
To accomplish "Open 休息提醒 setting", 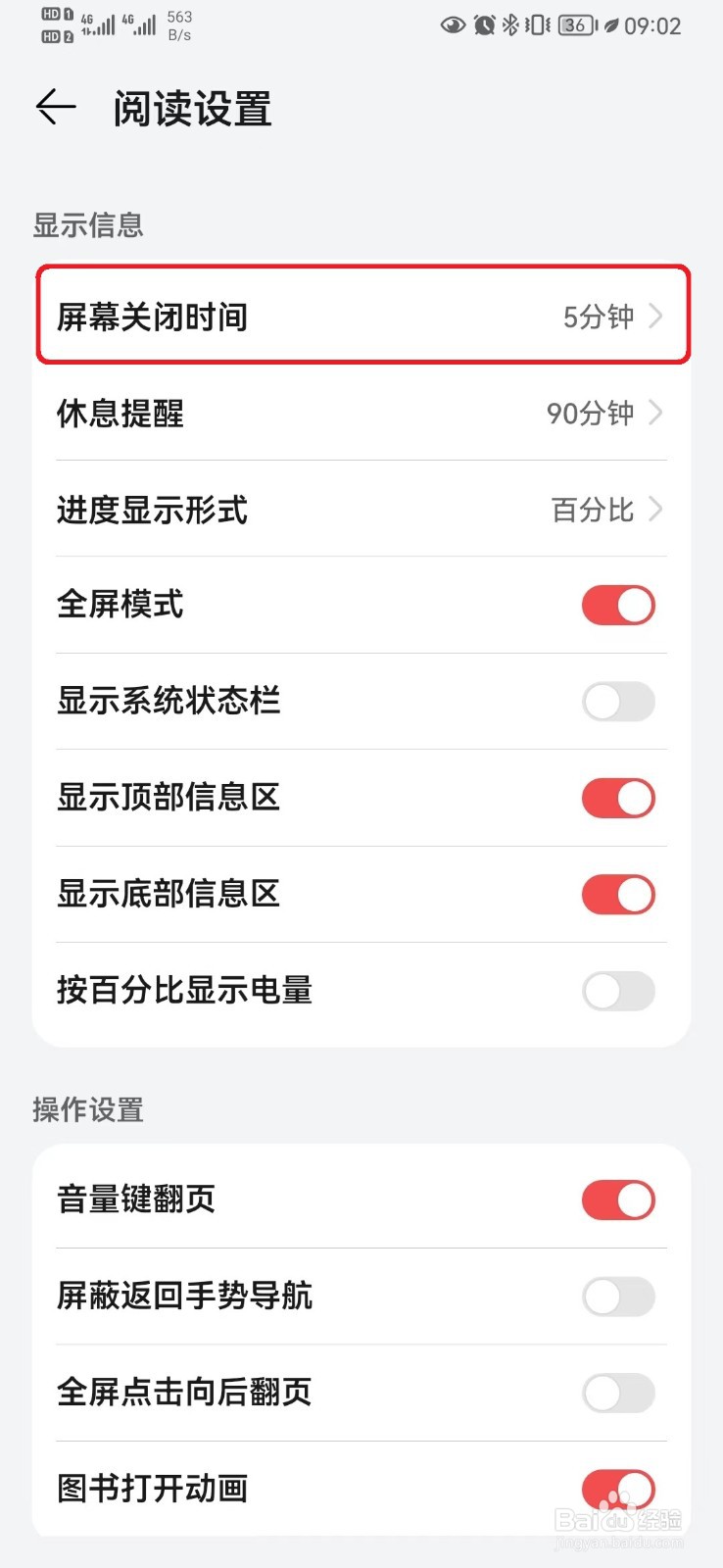I will click(361, 413).
